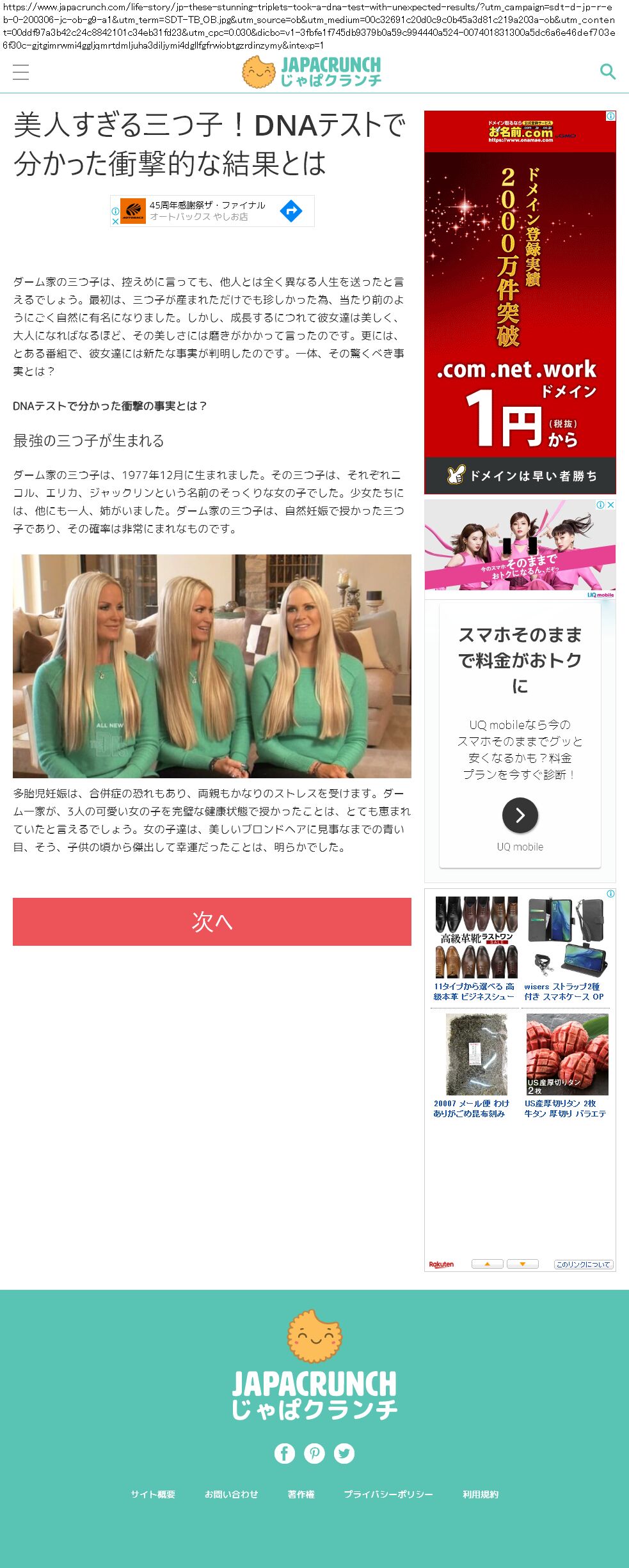Open the 昆布刻み kelp product

tap(476, 1065)
